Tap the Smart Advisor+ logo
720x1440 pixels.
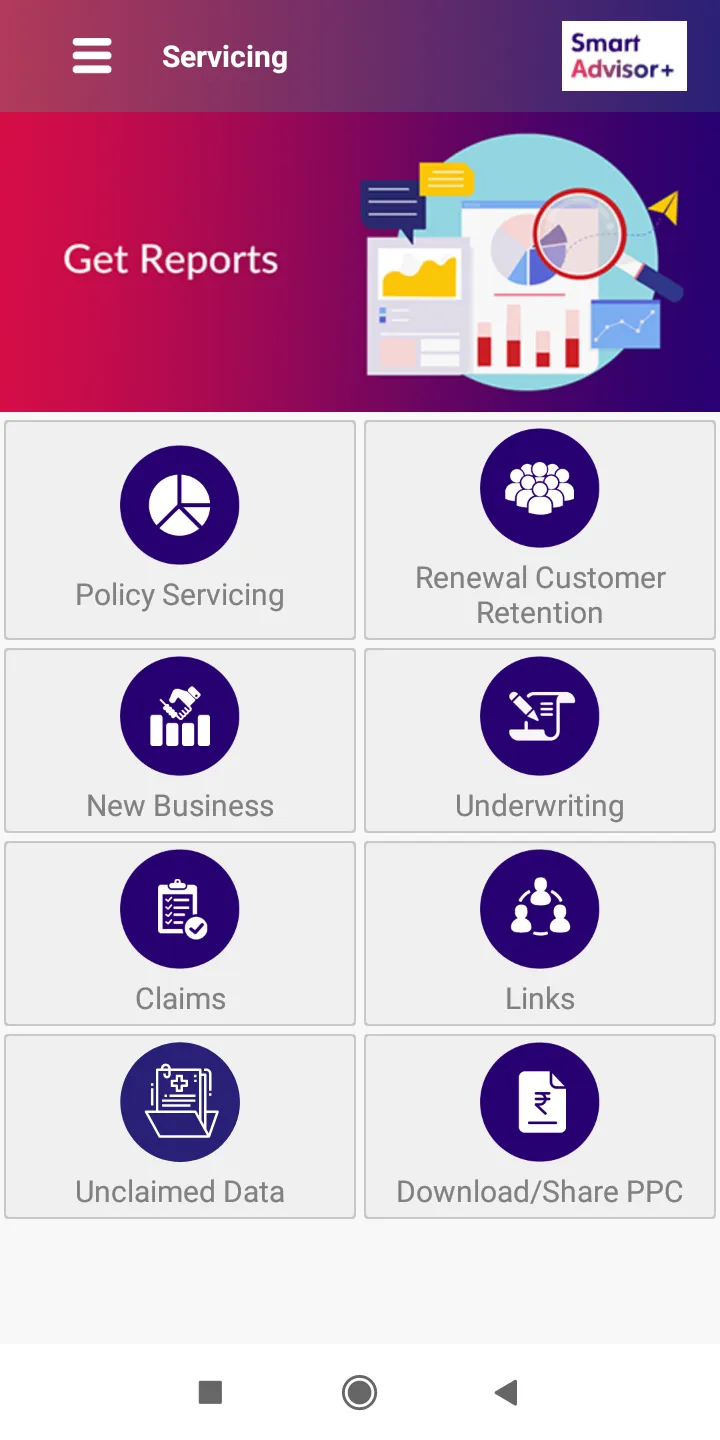pyautogui.click(x=624, y=57)
